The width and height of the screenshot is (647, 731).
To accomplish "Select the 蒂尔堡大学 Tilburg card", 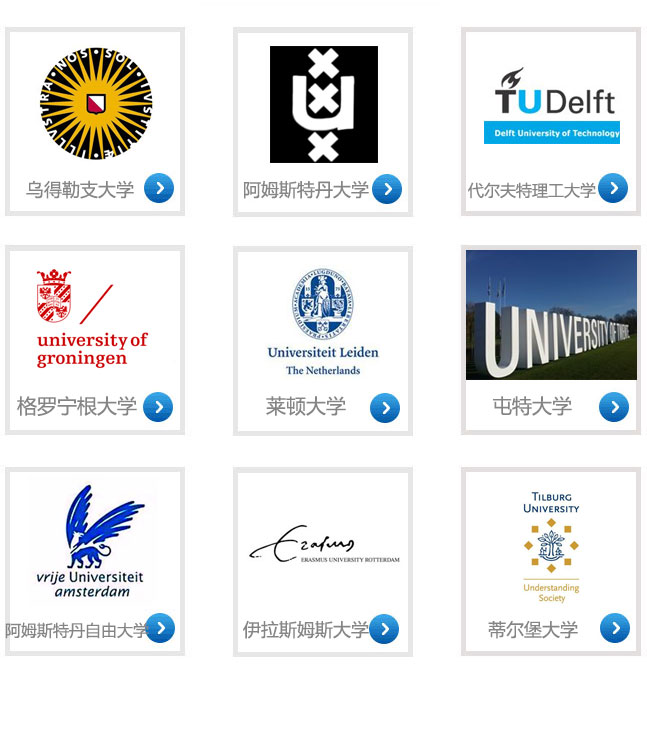I will pos(551,560).
